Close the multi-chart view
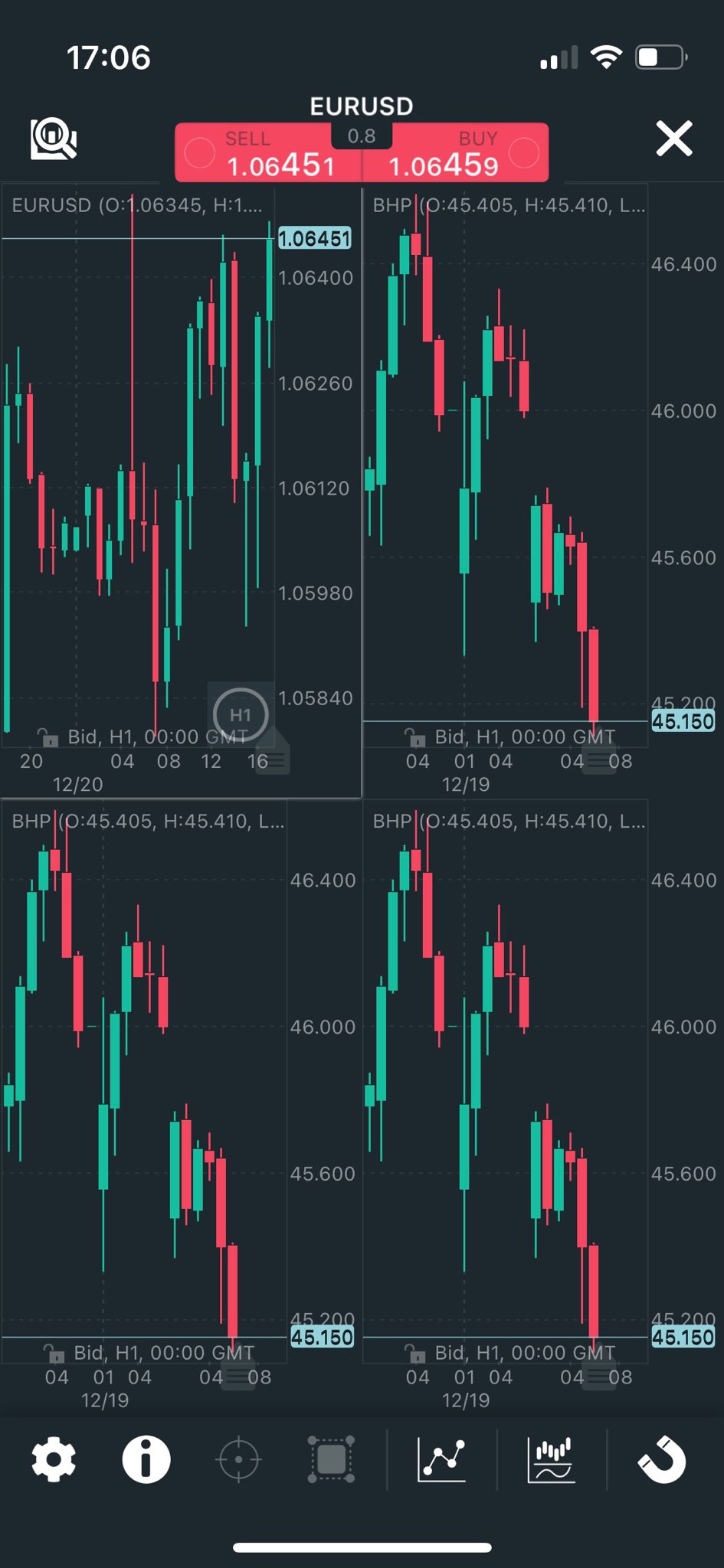Screen dimensions: 724x1568 click(x=673, y=139)
